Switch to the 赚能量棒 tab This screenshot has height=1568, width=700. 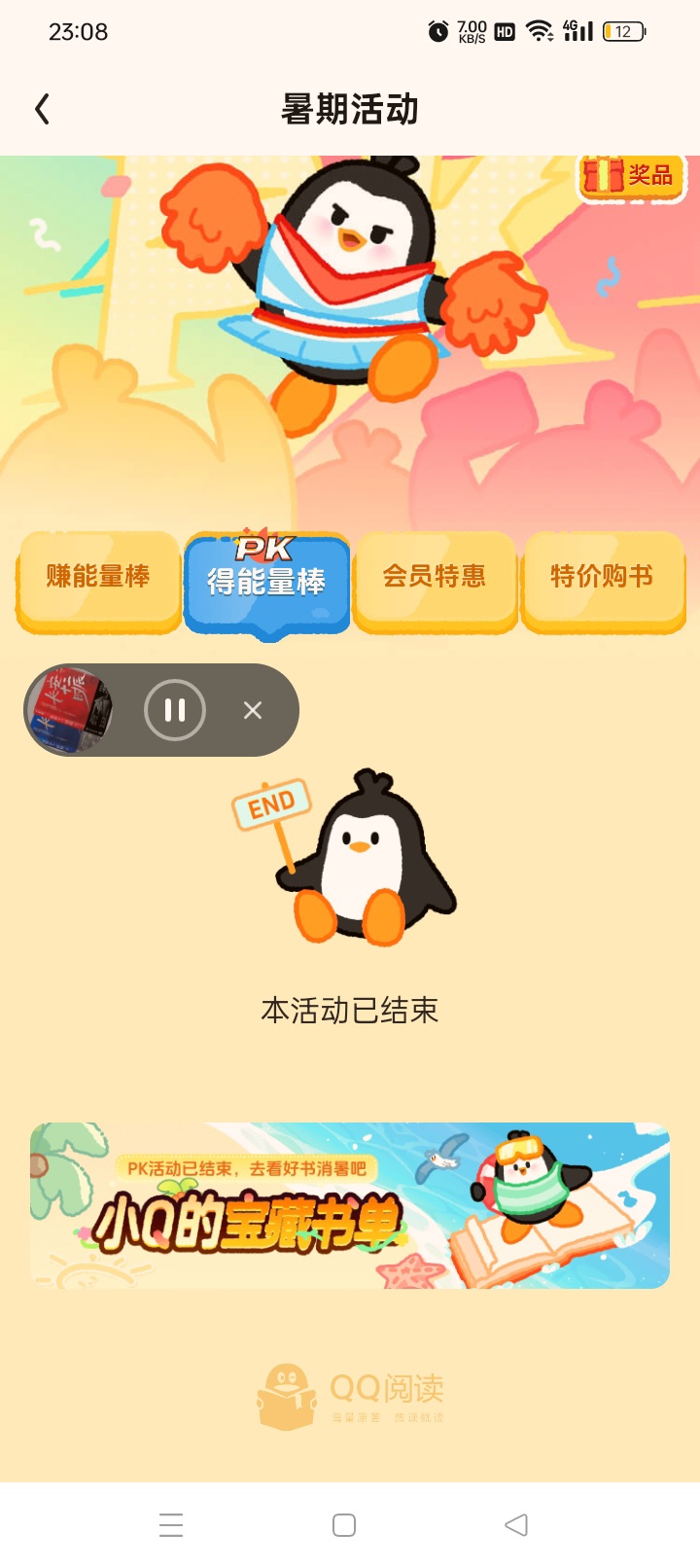point(98,580)
